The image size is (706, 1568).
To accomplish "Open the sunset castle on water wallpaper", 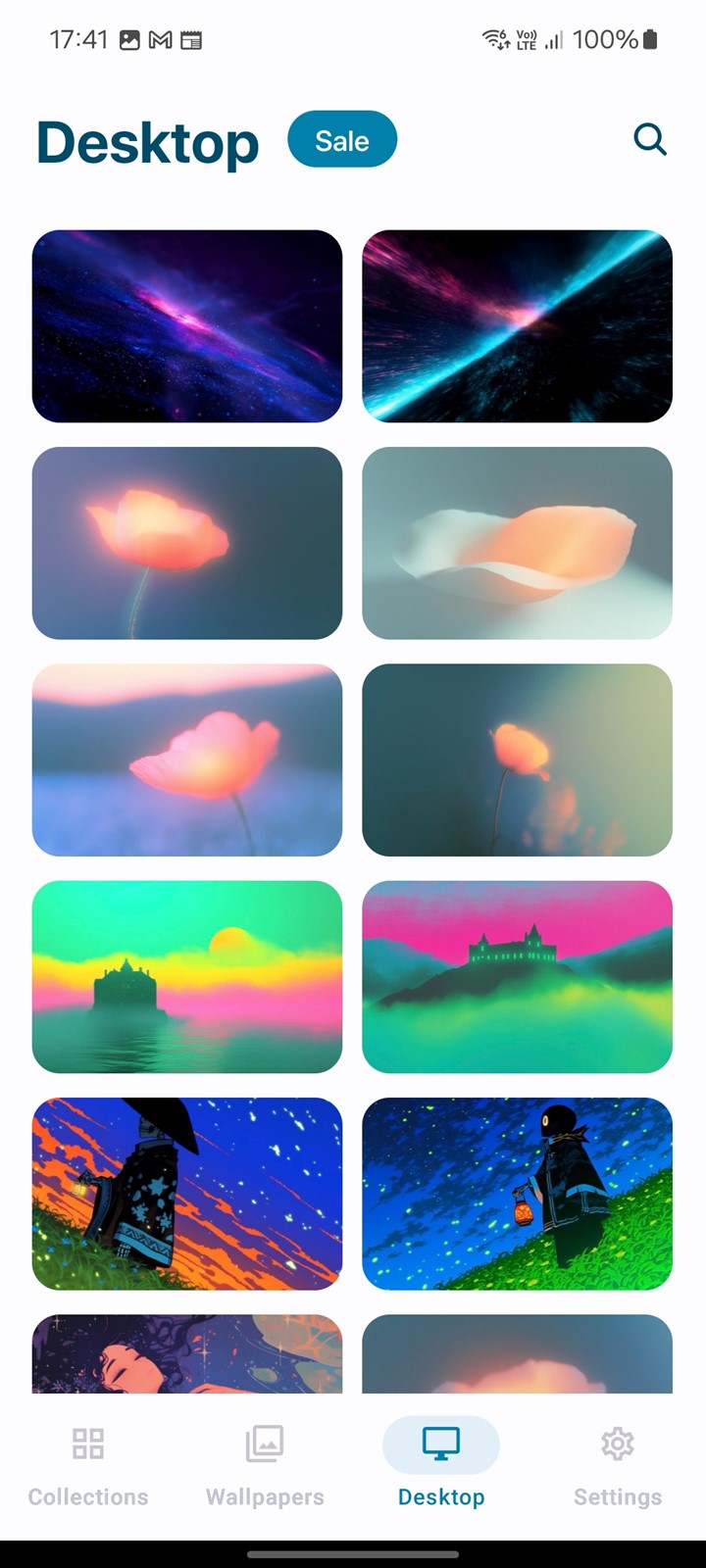I will (187, 977).
